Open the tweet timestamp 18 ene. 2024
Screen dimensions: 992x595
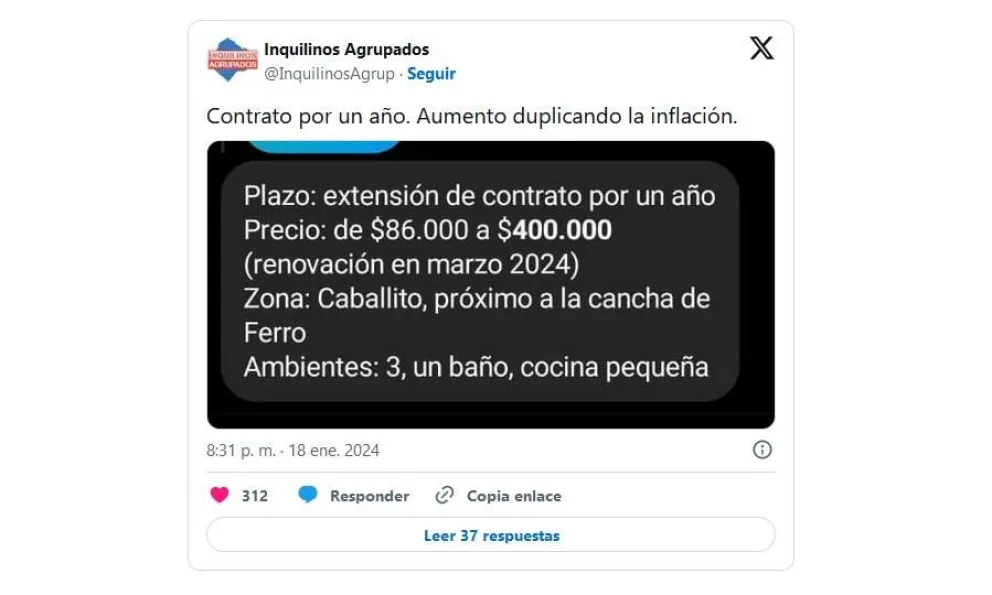(x=293, y=450)
